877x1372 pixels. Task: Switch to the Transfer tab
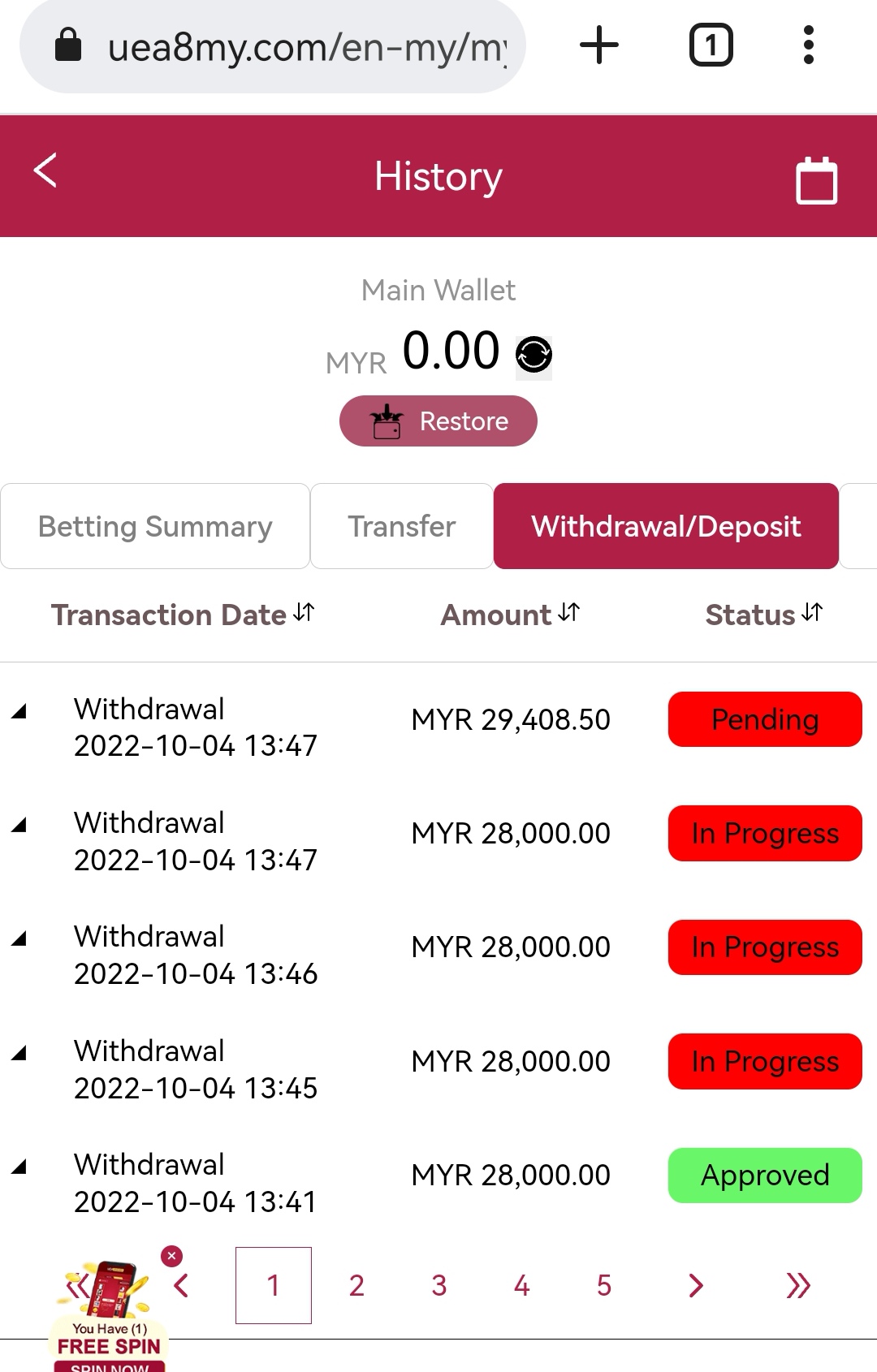click(402, 527)
